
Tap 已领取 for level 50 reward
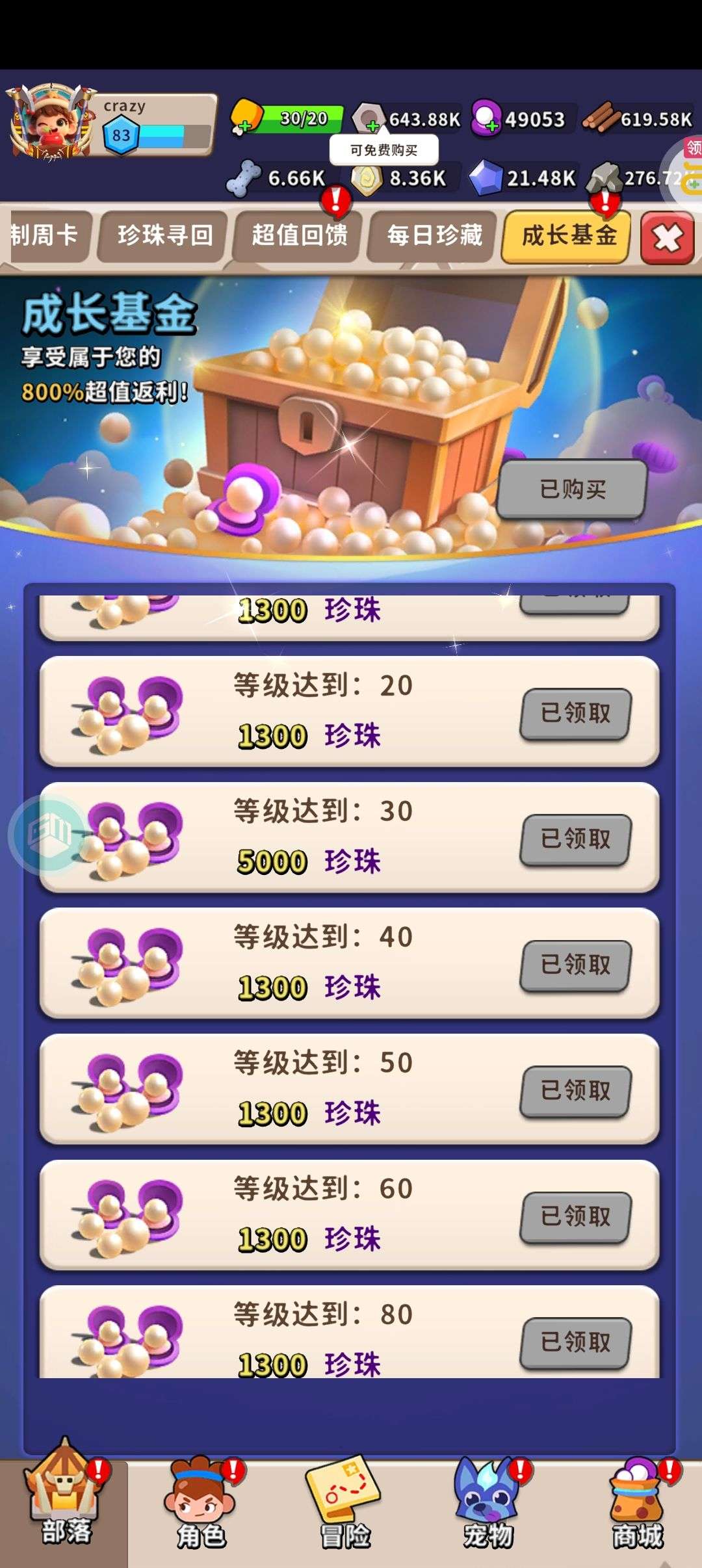575,1091
